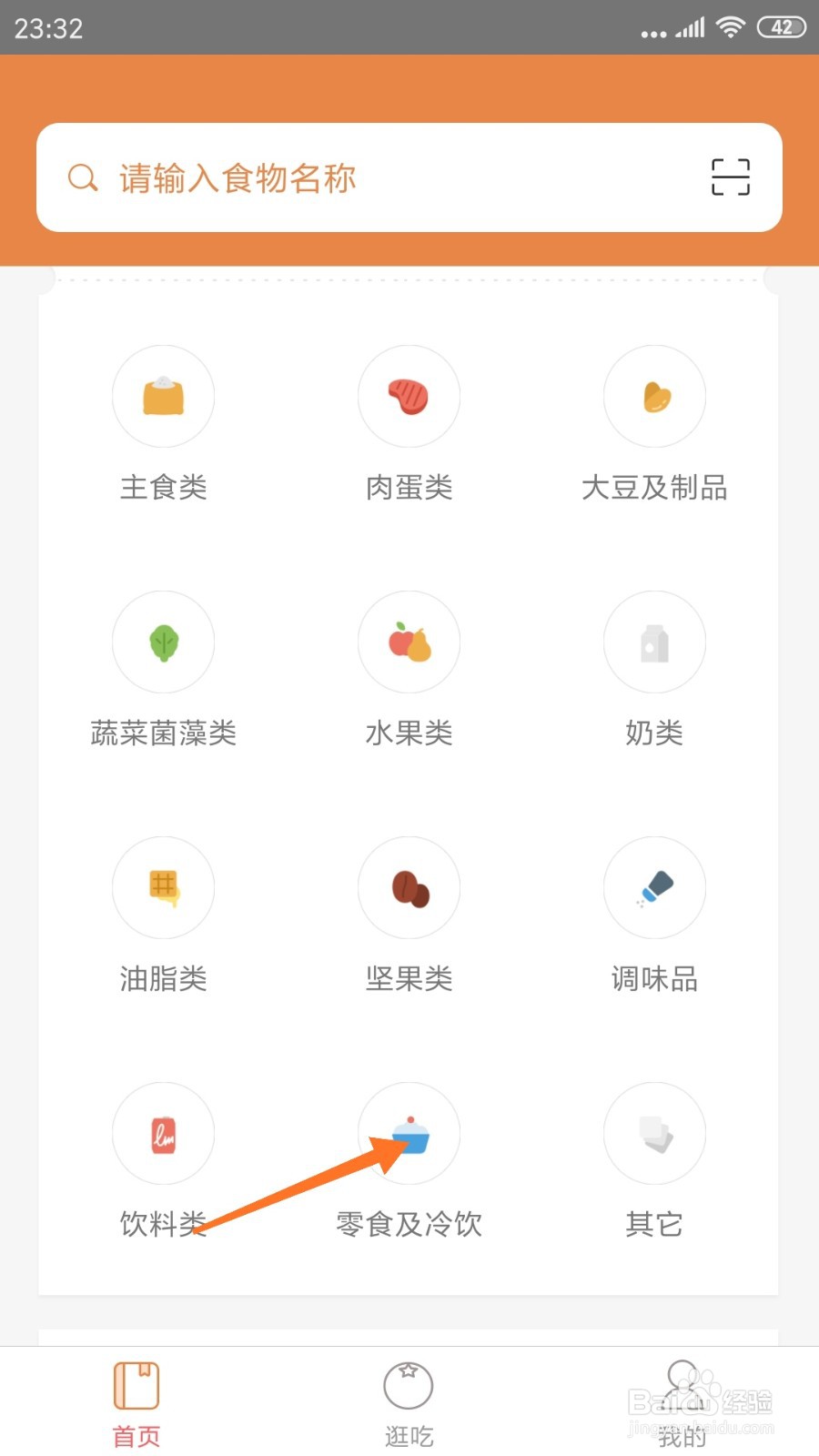This screenshot has height=1456, width=819.
Task: Select the 大豆及制品 soybean products icon
Action: click(x=654, y=396)
